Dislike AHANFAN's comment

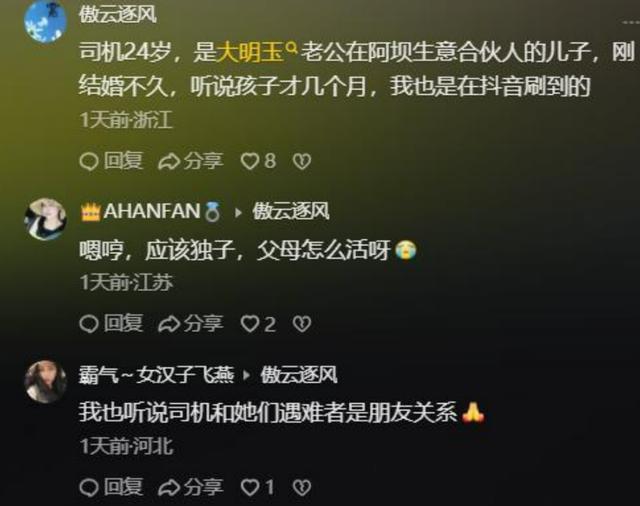pyautogui.click(x=301, y=323)
